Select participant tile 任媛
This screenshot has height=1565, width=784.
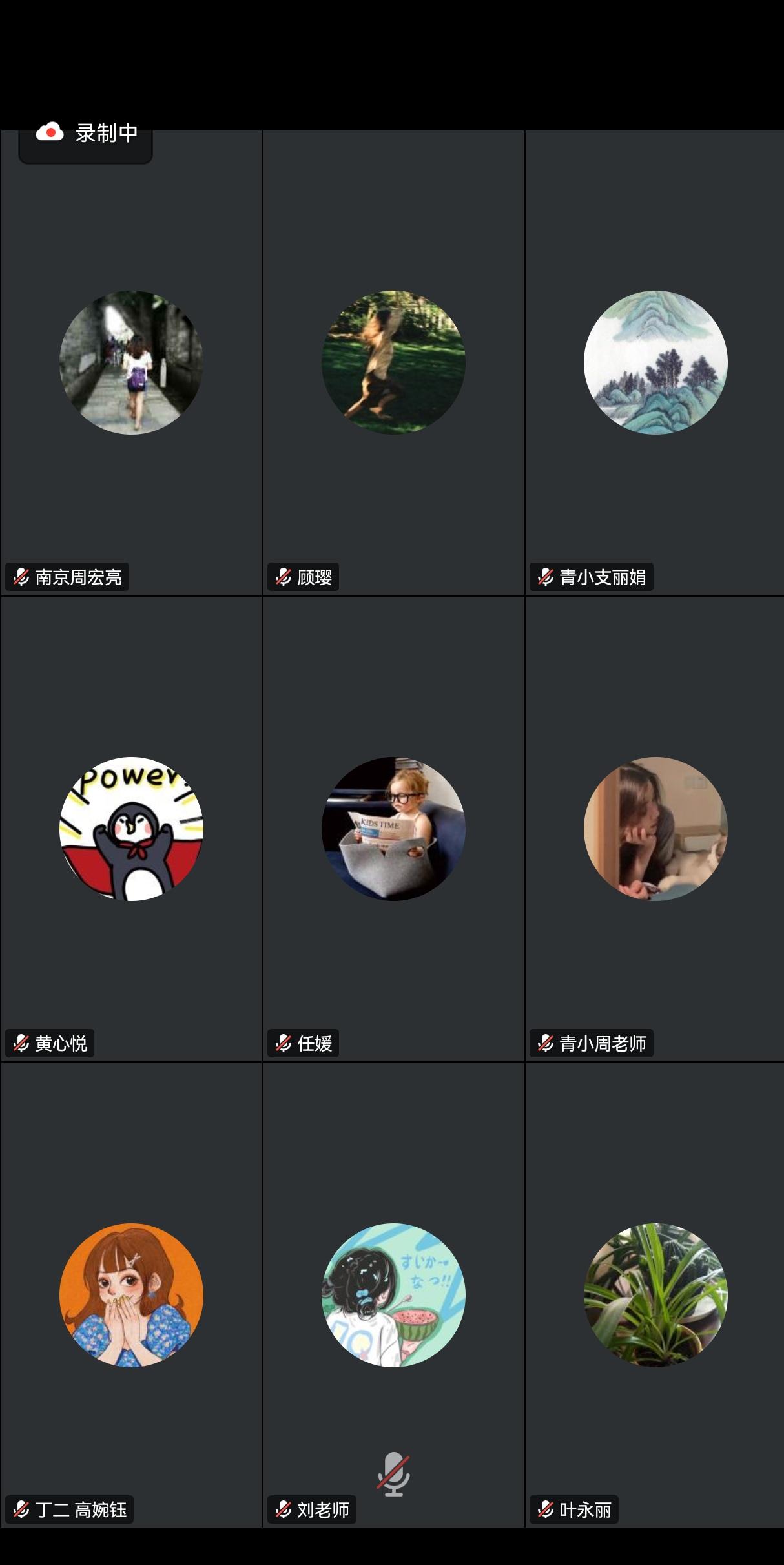393,829
